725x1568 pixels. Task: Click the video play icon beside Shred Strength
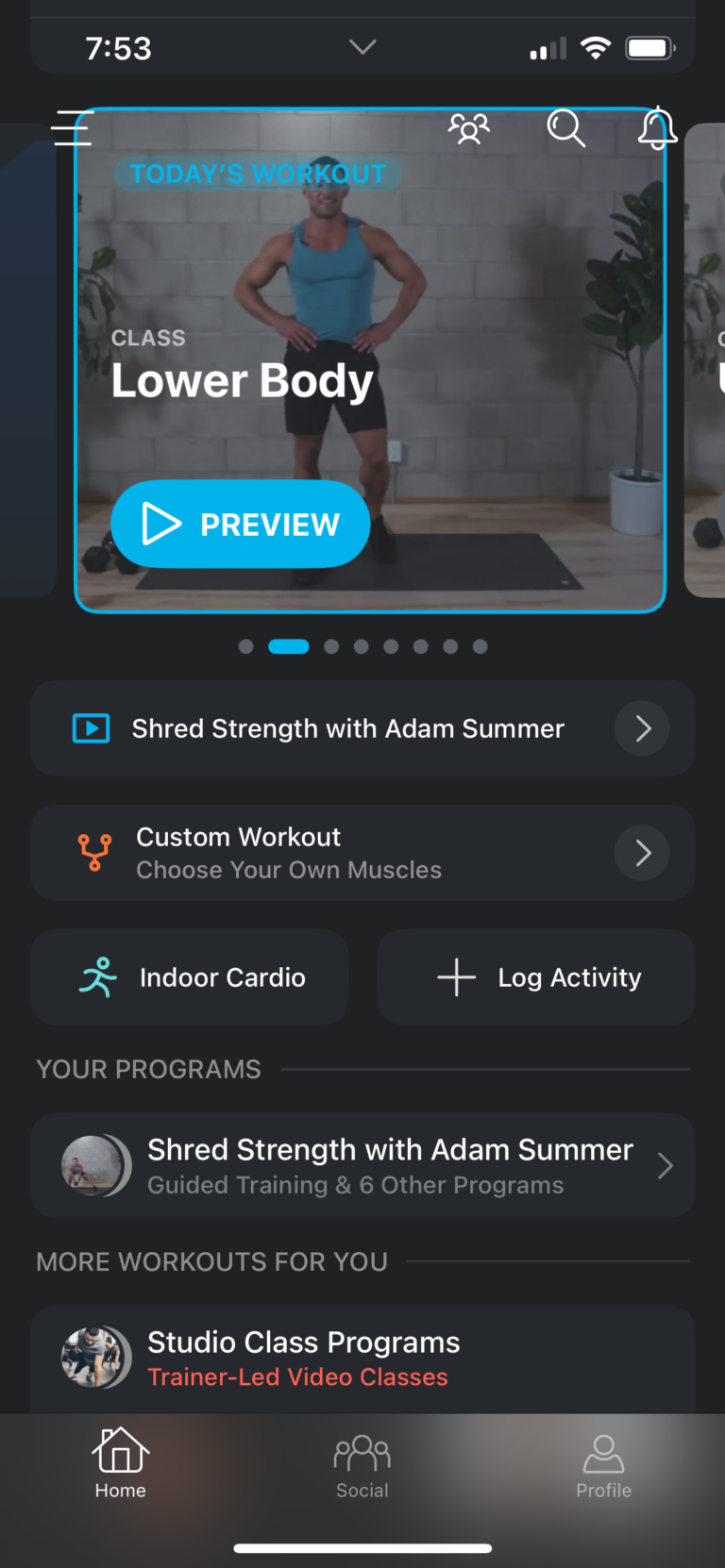click(x=91, y=728)
